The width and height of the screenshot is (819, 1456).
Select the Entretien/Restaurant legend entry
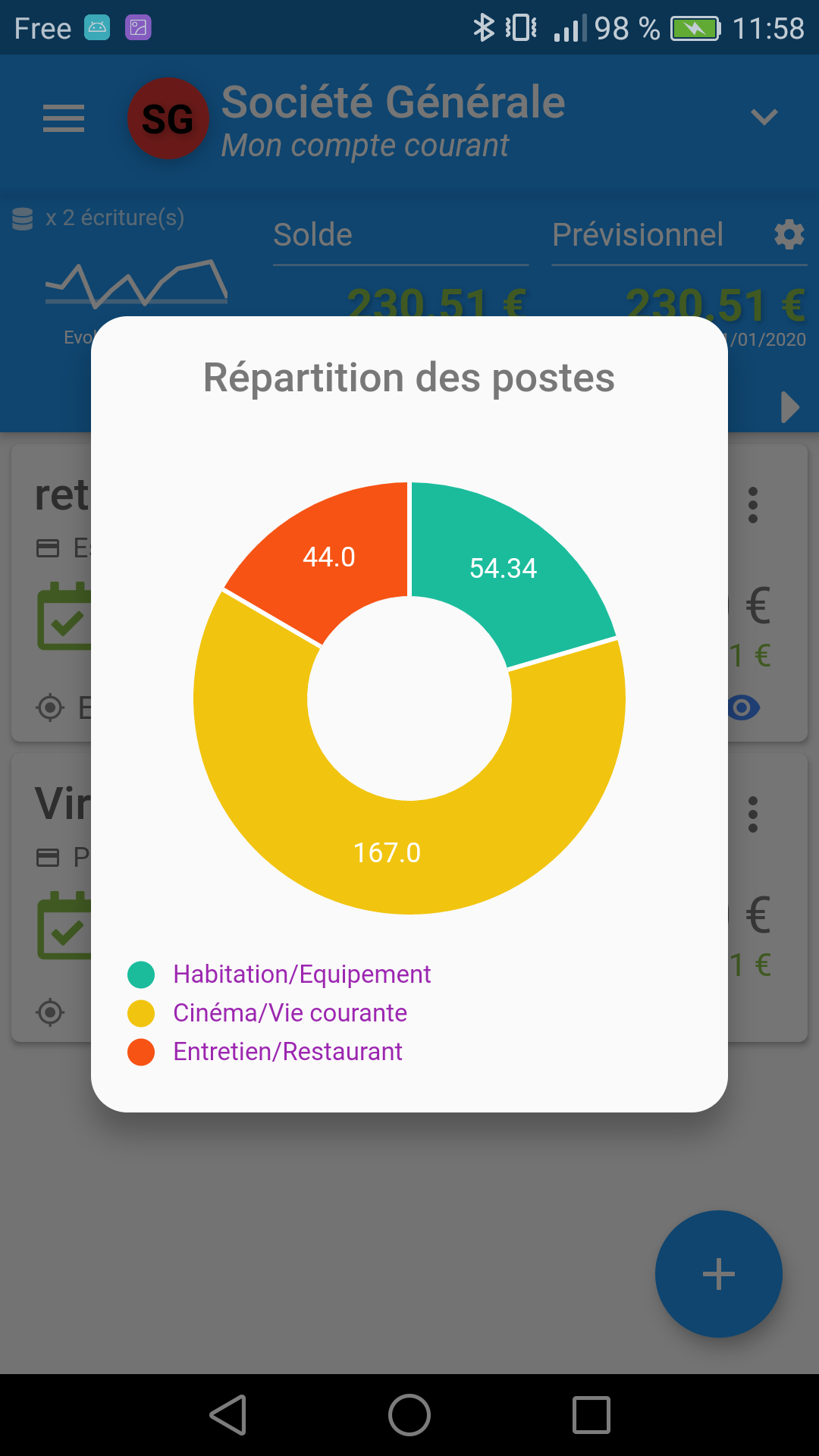265,1051
